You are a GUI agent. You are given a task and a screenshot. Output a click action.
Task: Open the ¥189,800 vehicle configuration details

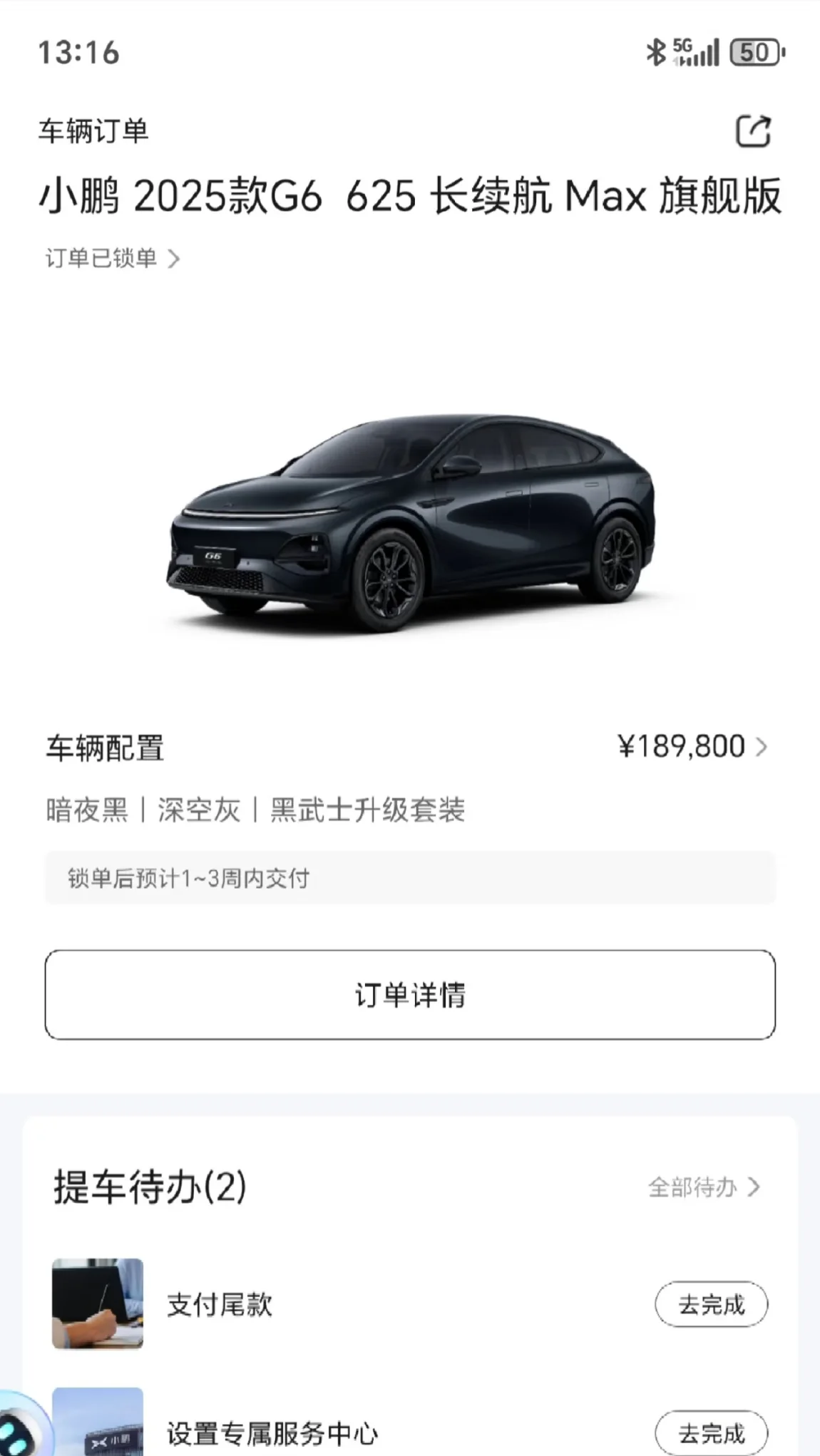pos(692,747)
